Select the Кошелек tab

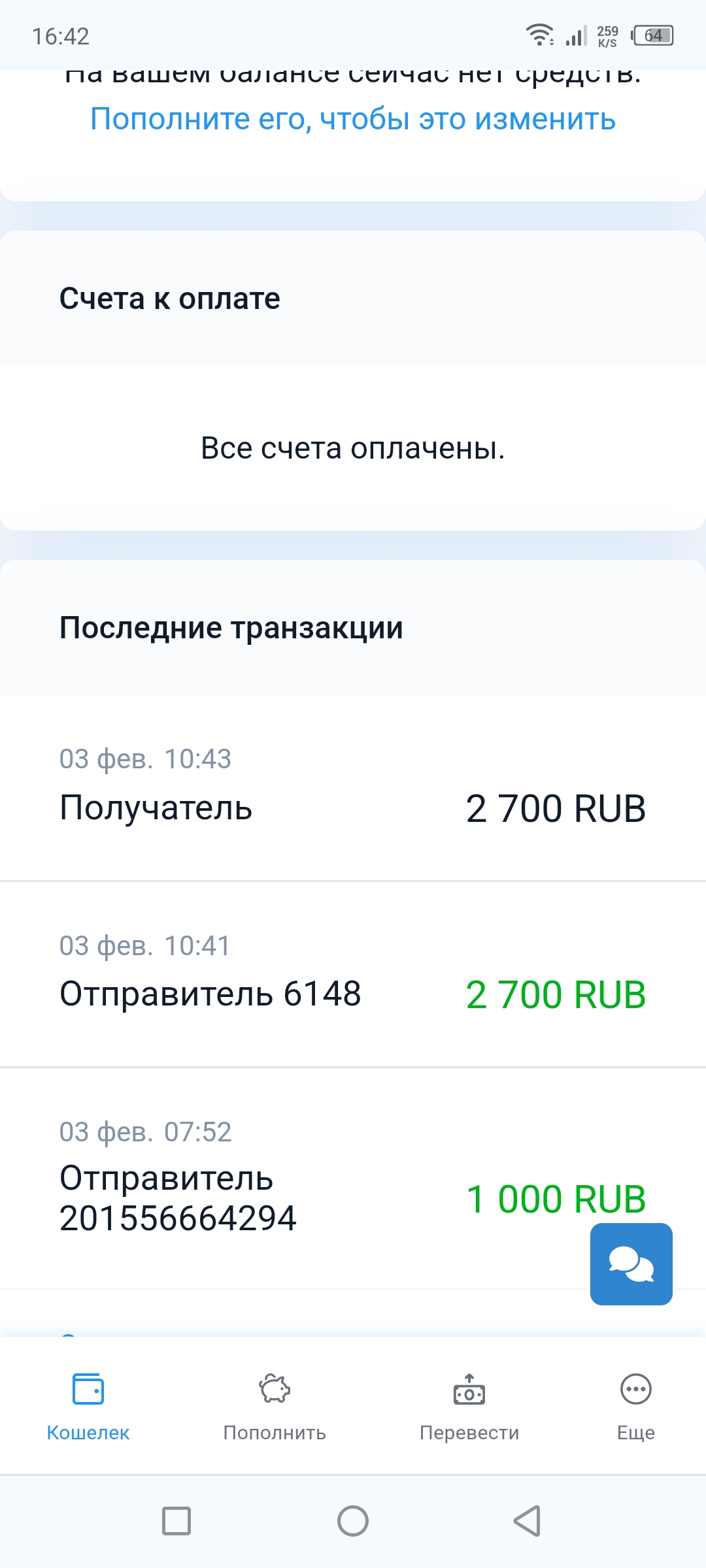coord(88,1406)
